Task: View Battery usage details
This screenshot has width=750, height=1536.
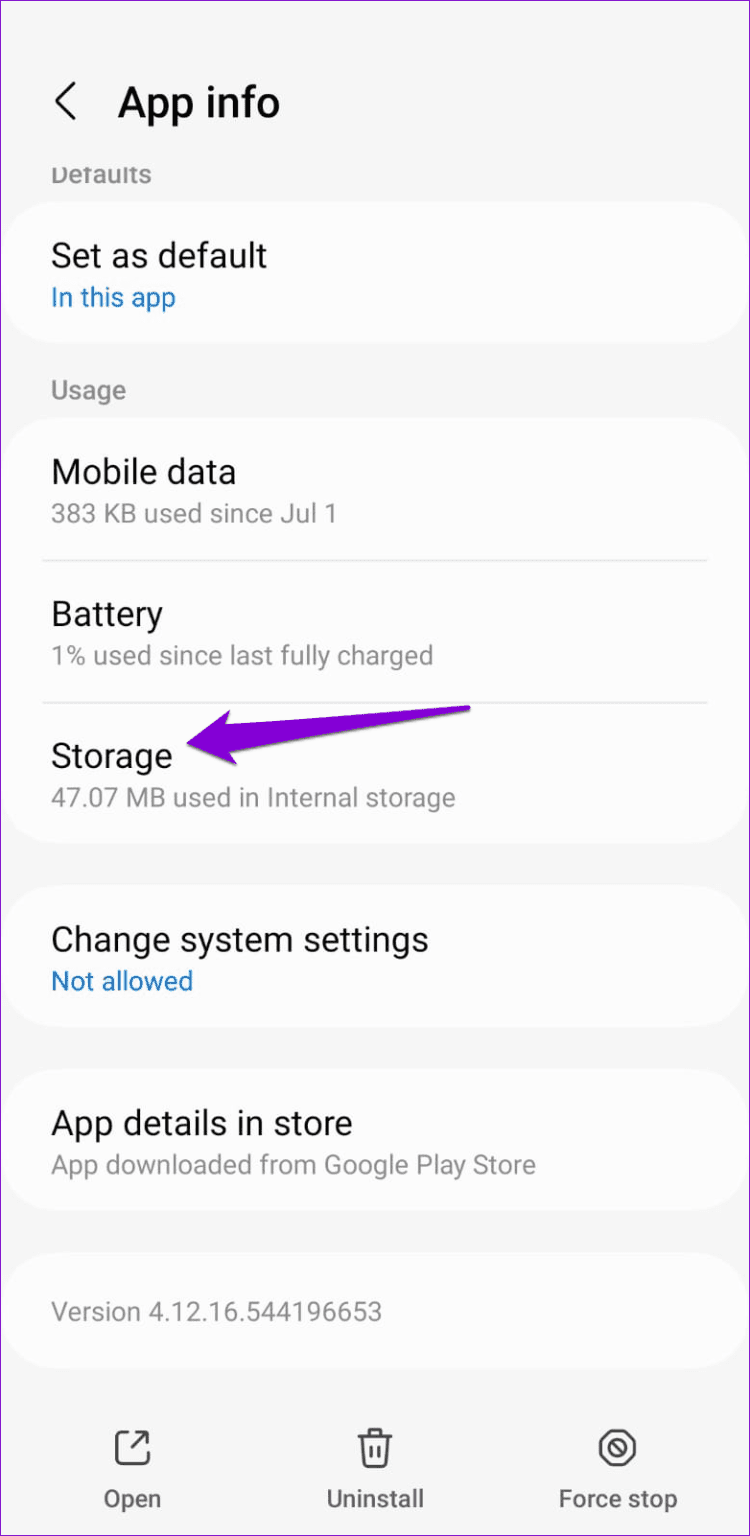Action: tap(107, 614)
